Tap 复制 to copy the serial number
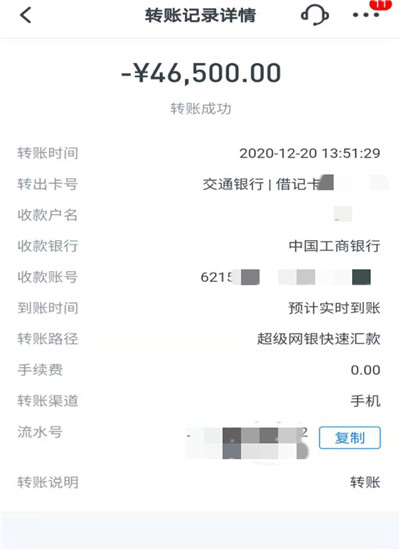The height and width of the screenshot is (550, 400). (x=349, y=437)
